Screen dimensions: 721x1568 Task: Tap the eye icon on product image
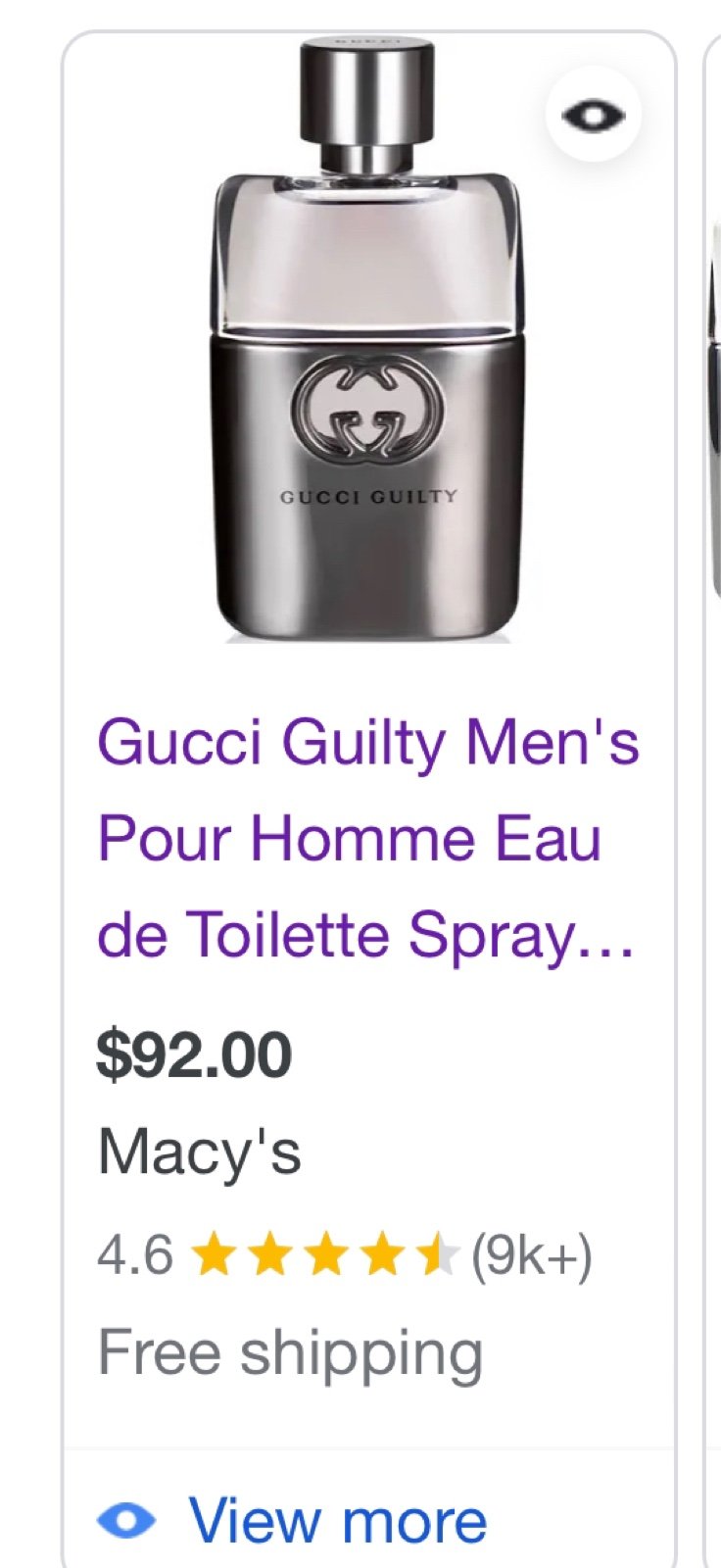pos(594,116)
